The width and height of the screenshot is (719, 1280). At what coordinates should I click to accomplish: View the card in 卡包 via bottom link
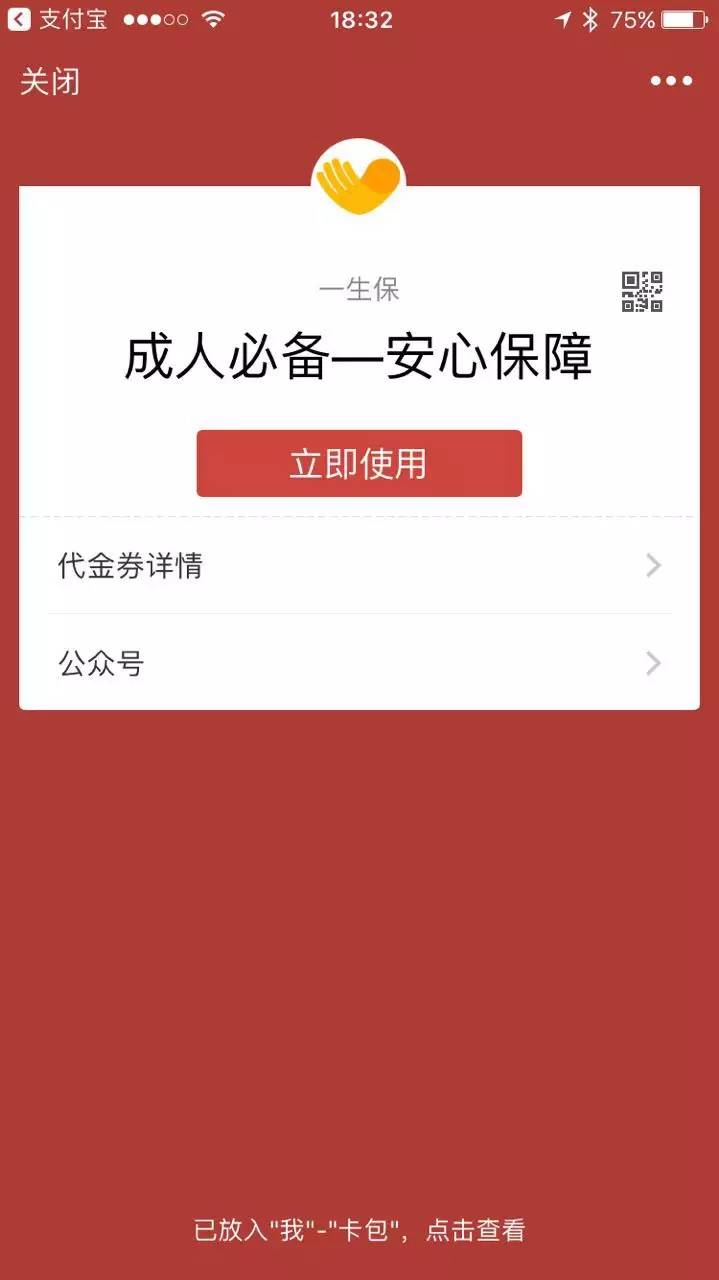[x=359, y=1230]
